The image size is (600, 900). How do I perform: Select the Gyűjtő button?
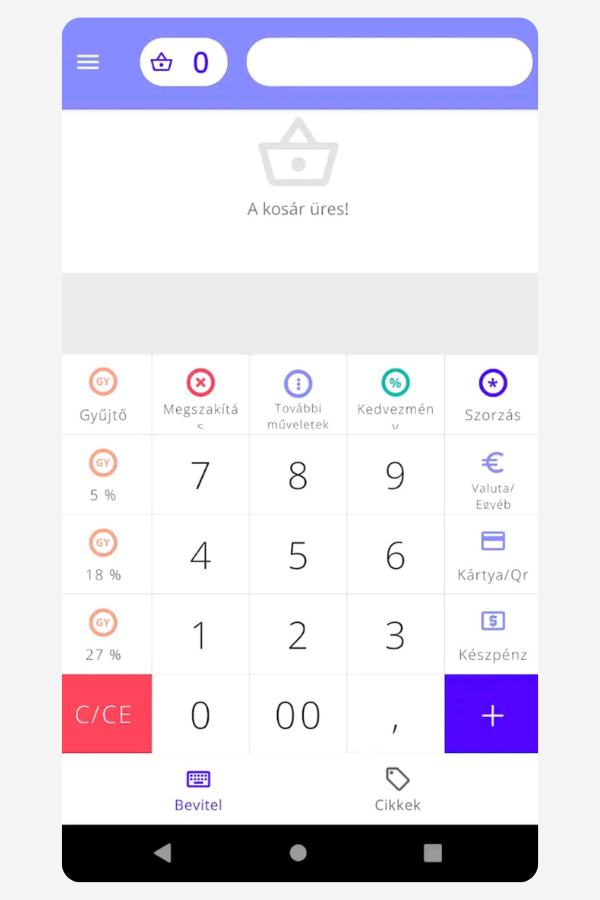[x=104, y=394]
